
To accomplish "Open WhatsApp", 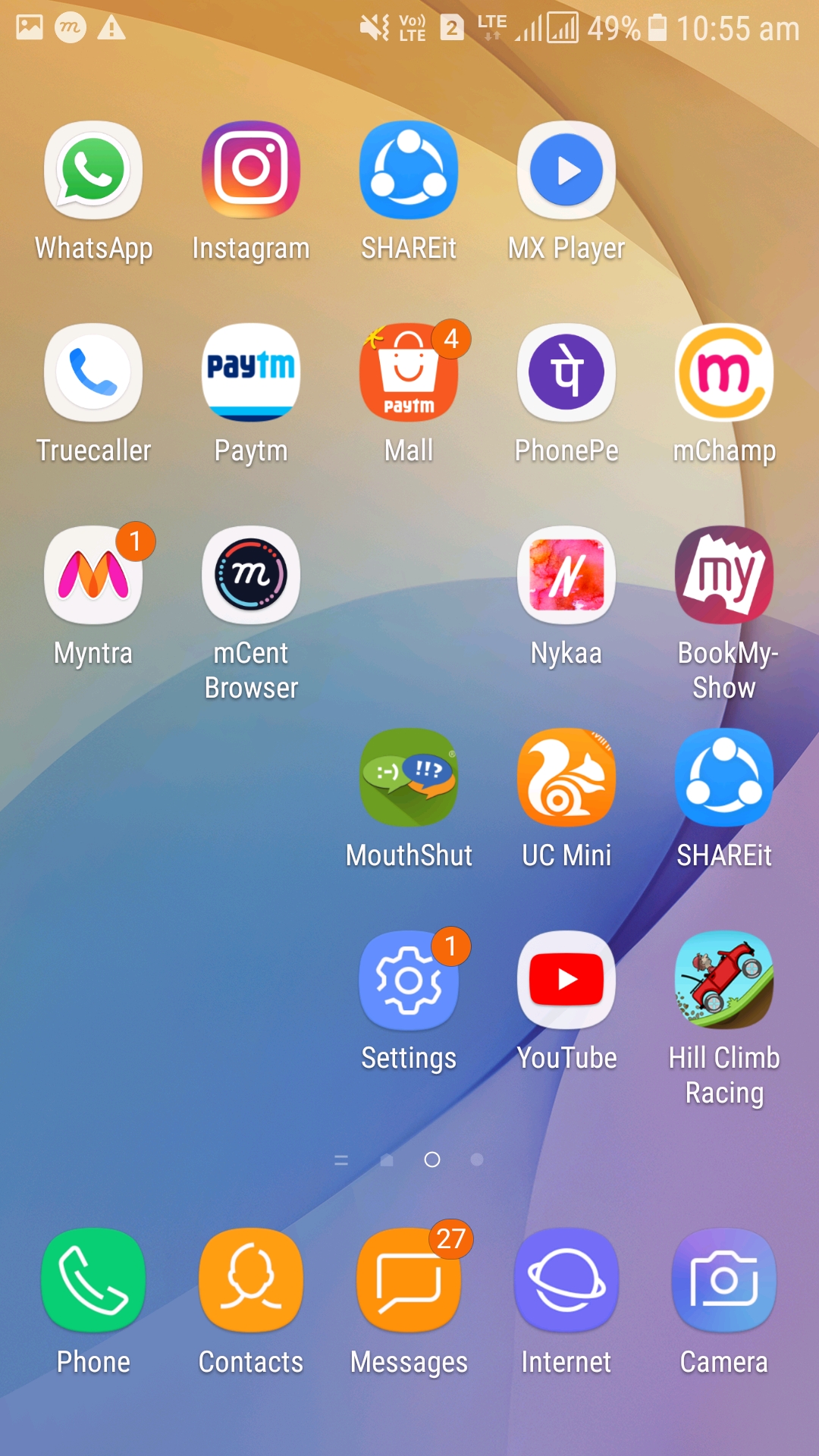I will click(x=93, y=171).
